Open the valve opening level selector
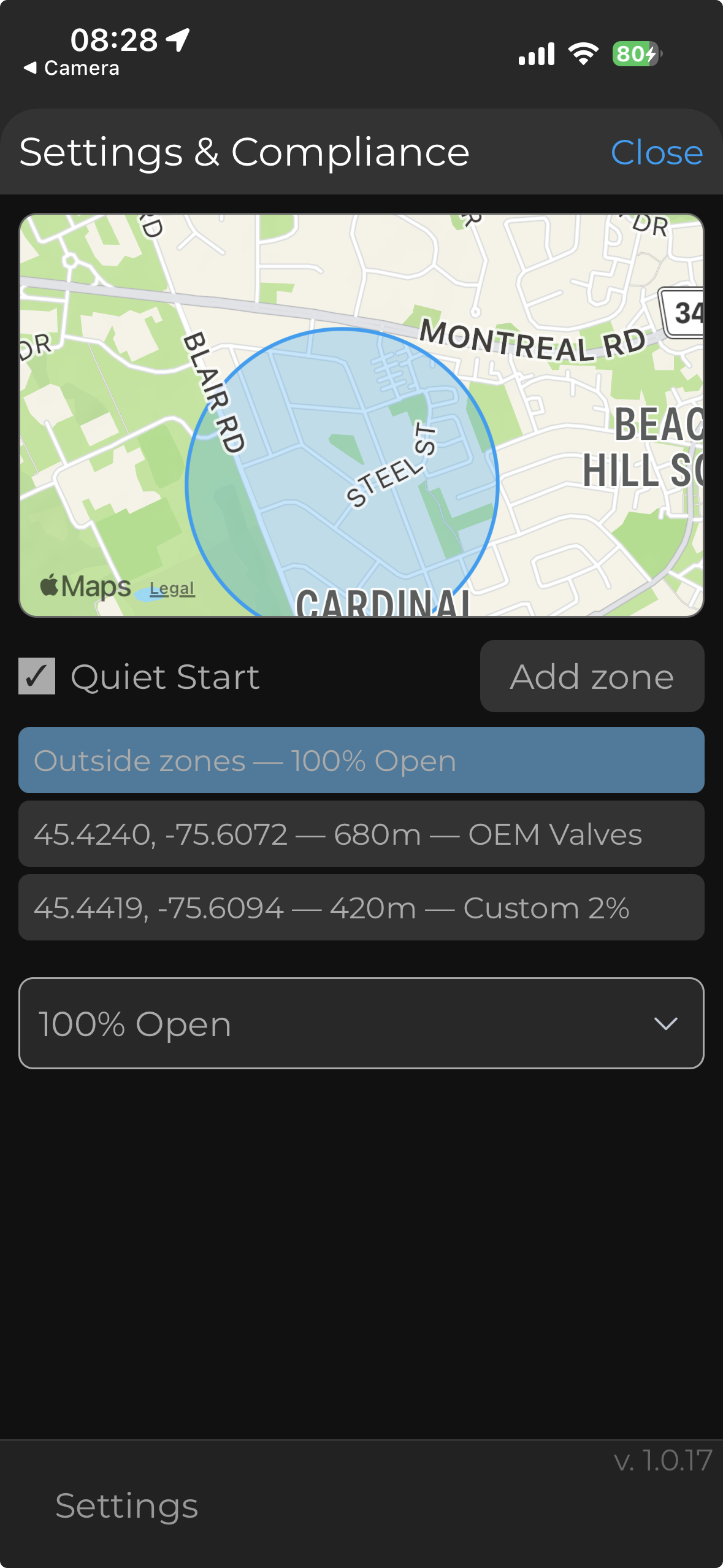Viewport: 723px width, 1568px height. pyautogui.click(x=361, y=1023)
